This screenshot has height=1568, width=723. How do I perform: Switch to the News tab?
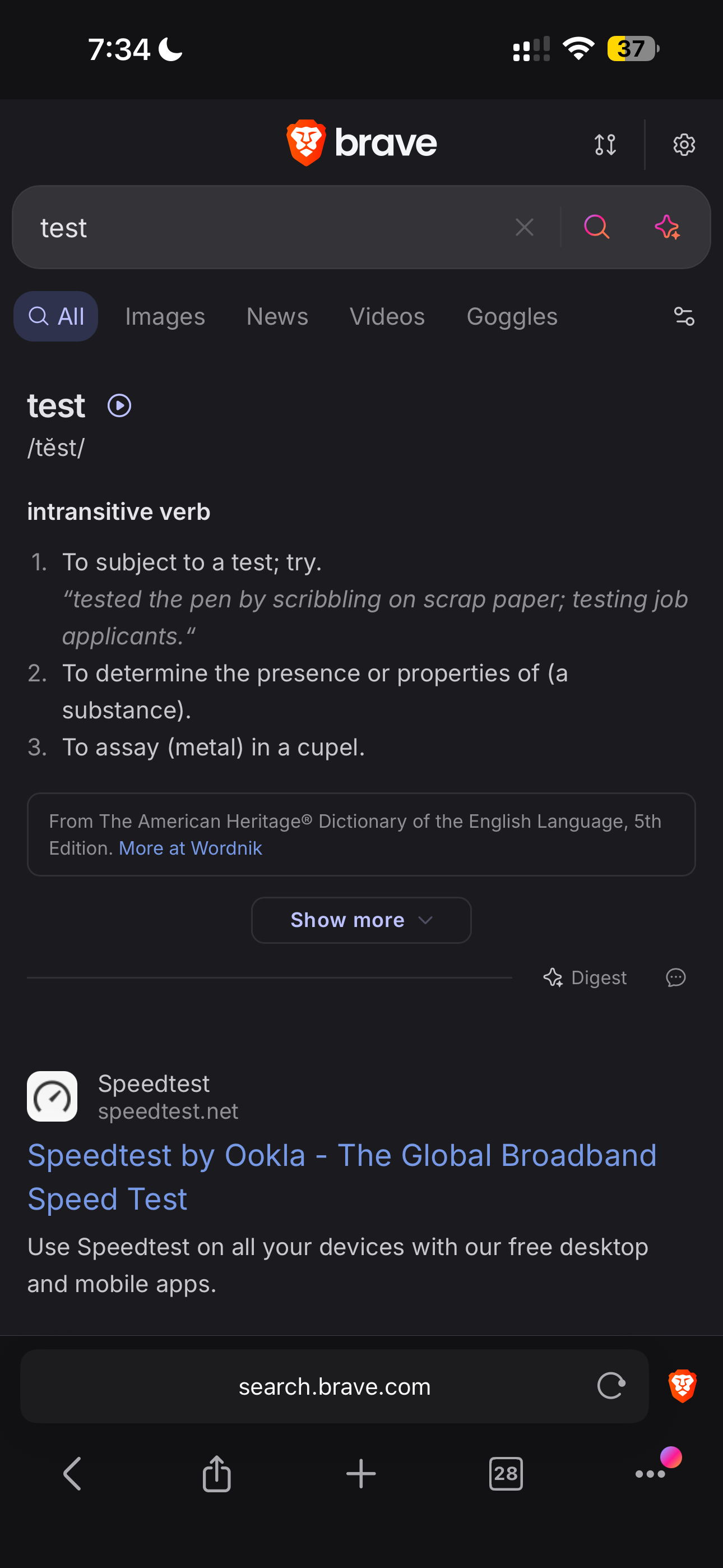click(277, 316)
